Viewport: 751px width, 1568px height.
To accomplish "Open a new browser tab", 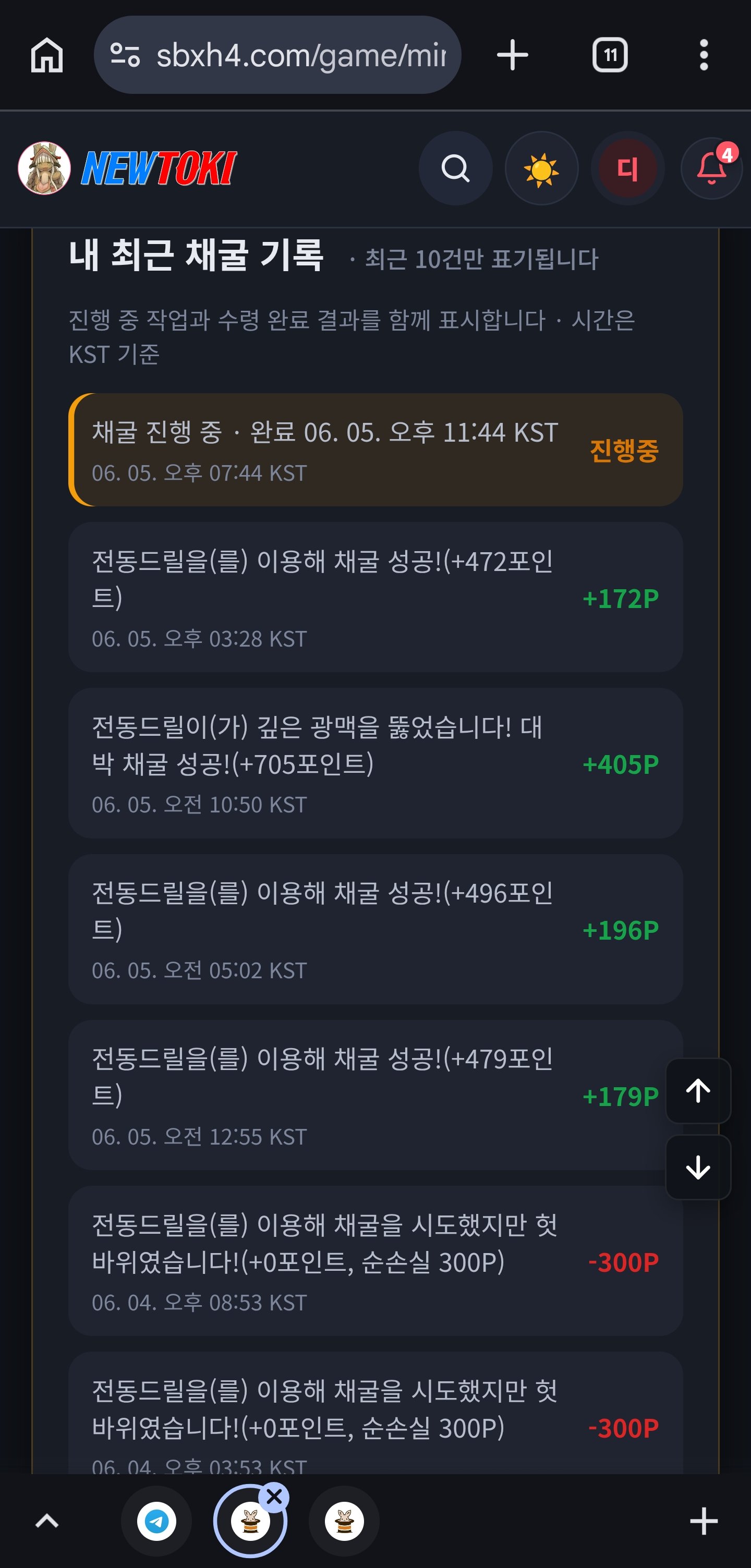I will tap(513, 55).
